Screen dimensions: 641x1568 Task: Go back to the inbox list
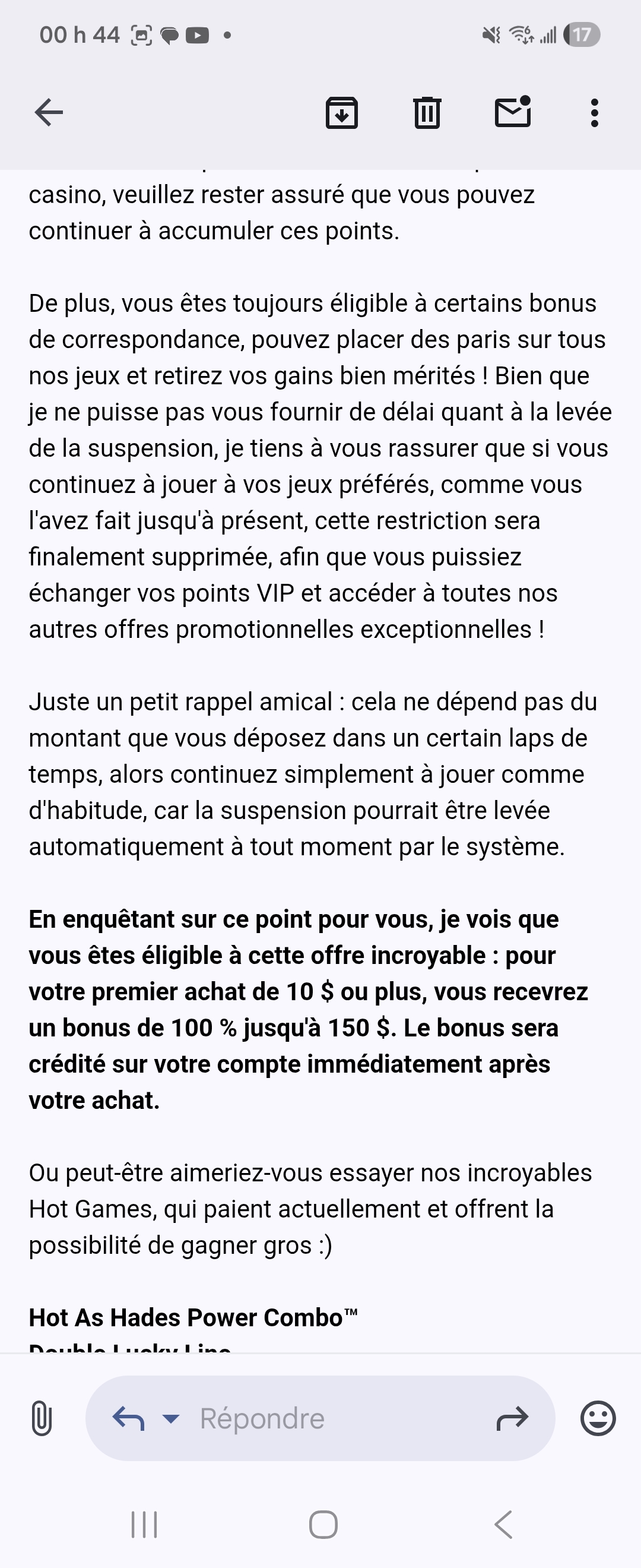coord(49,113)
